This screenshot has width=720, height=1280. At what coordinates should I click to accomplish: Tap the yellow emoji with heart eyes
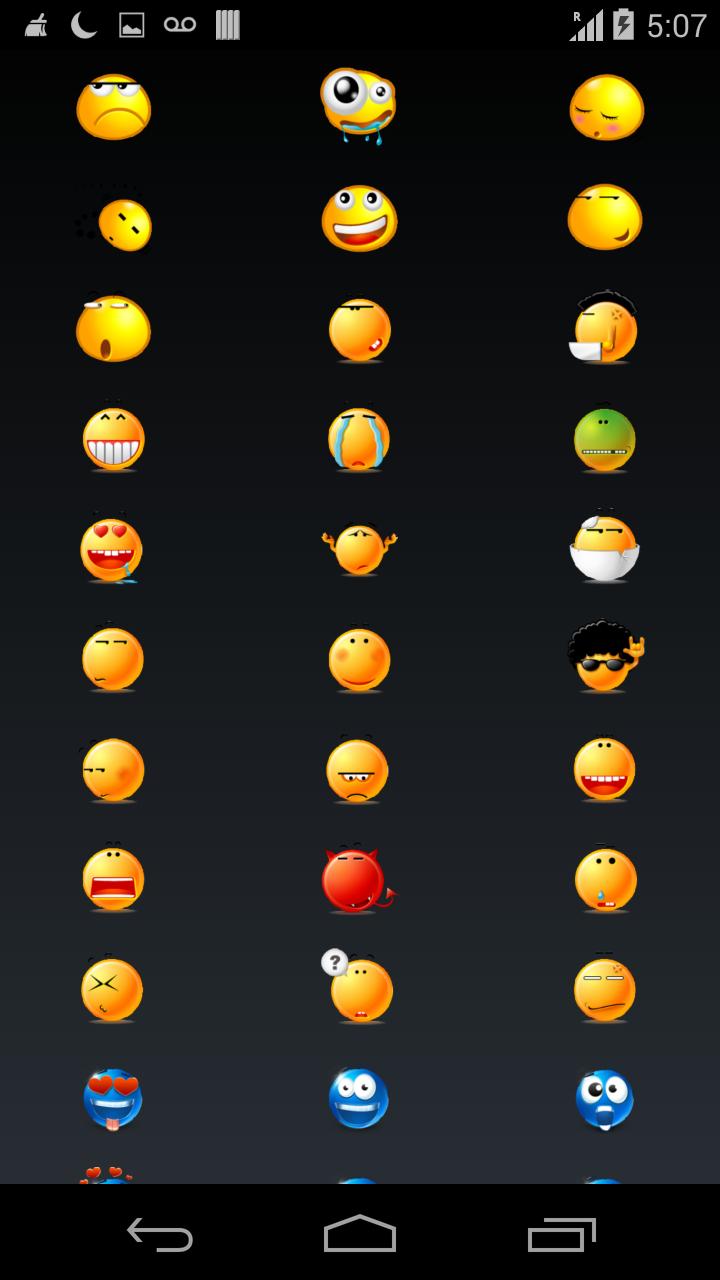[x=111, y=550]
